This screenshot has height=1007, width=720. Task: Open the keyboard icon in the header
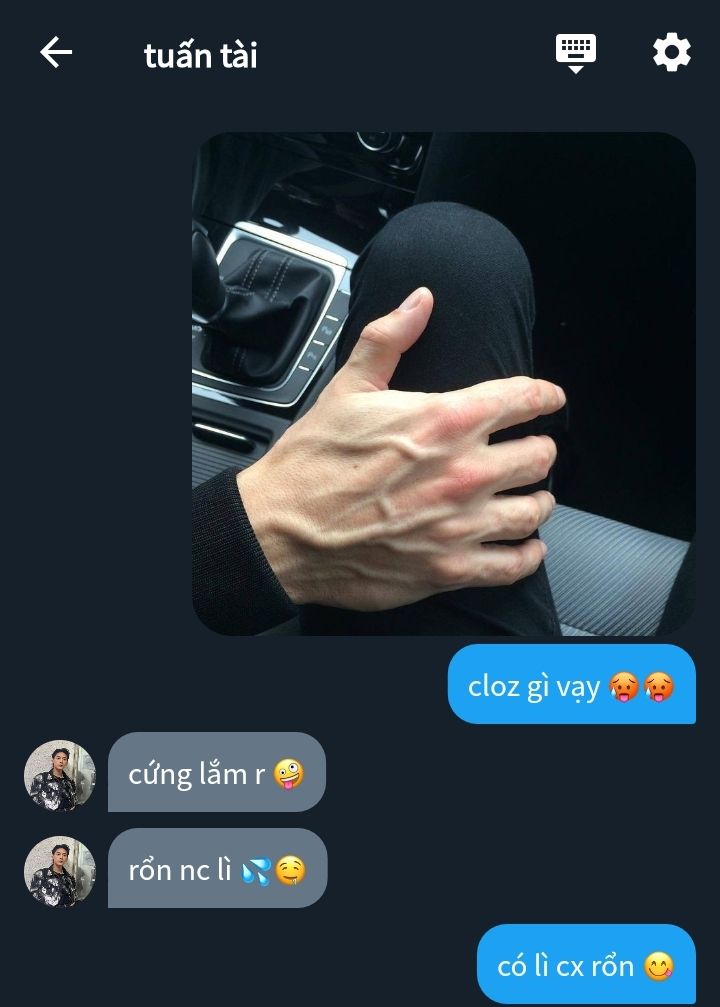[576, 52]
